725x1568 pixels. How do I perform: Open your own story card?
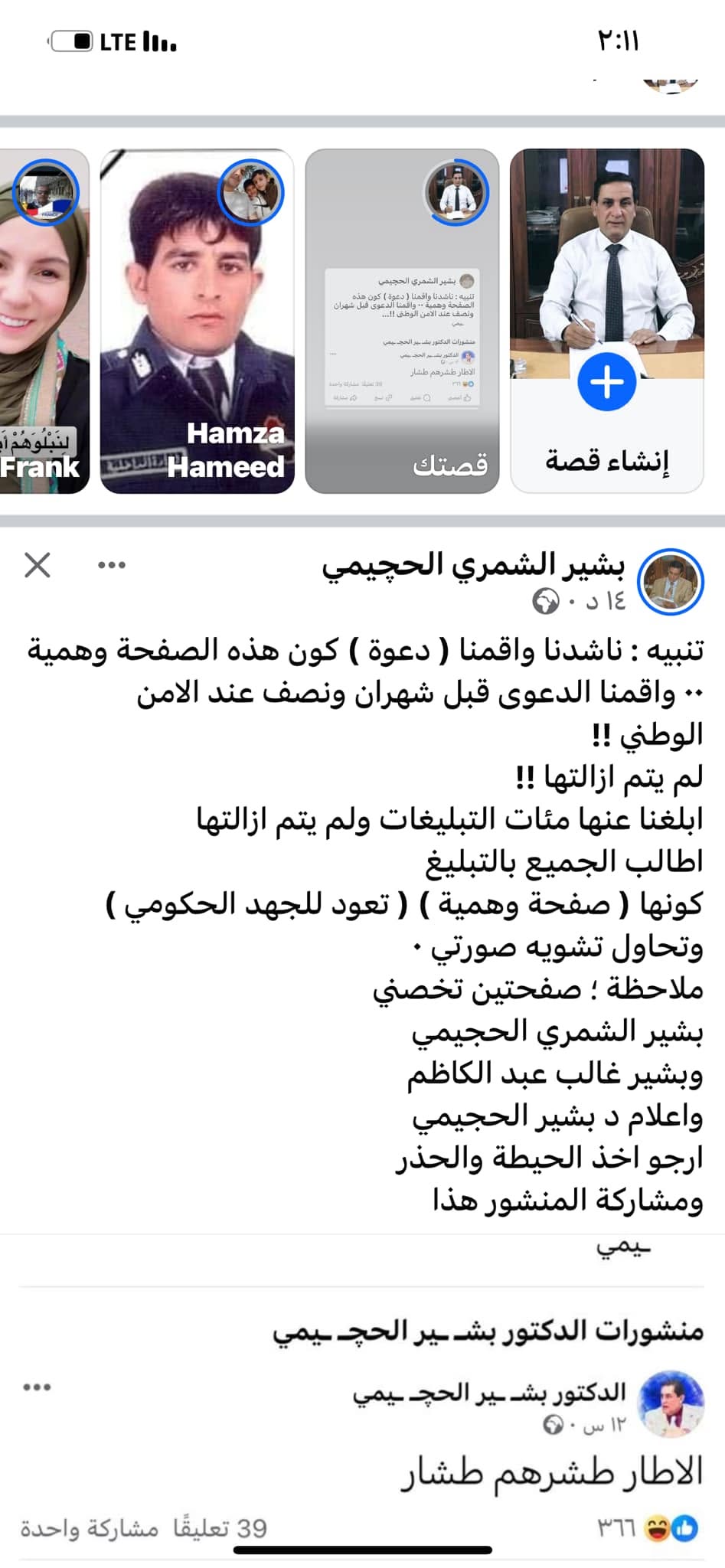tap(402, 321)
